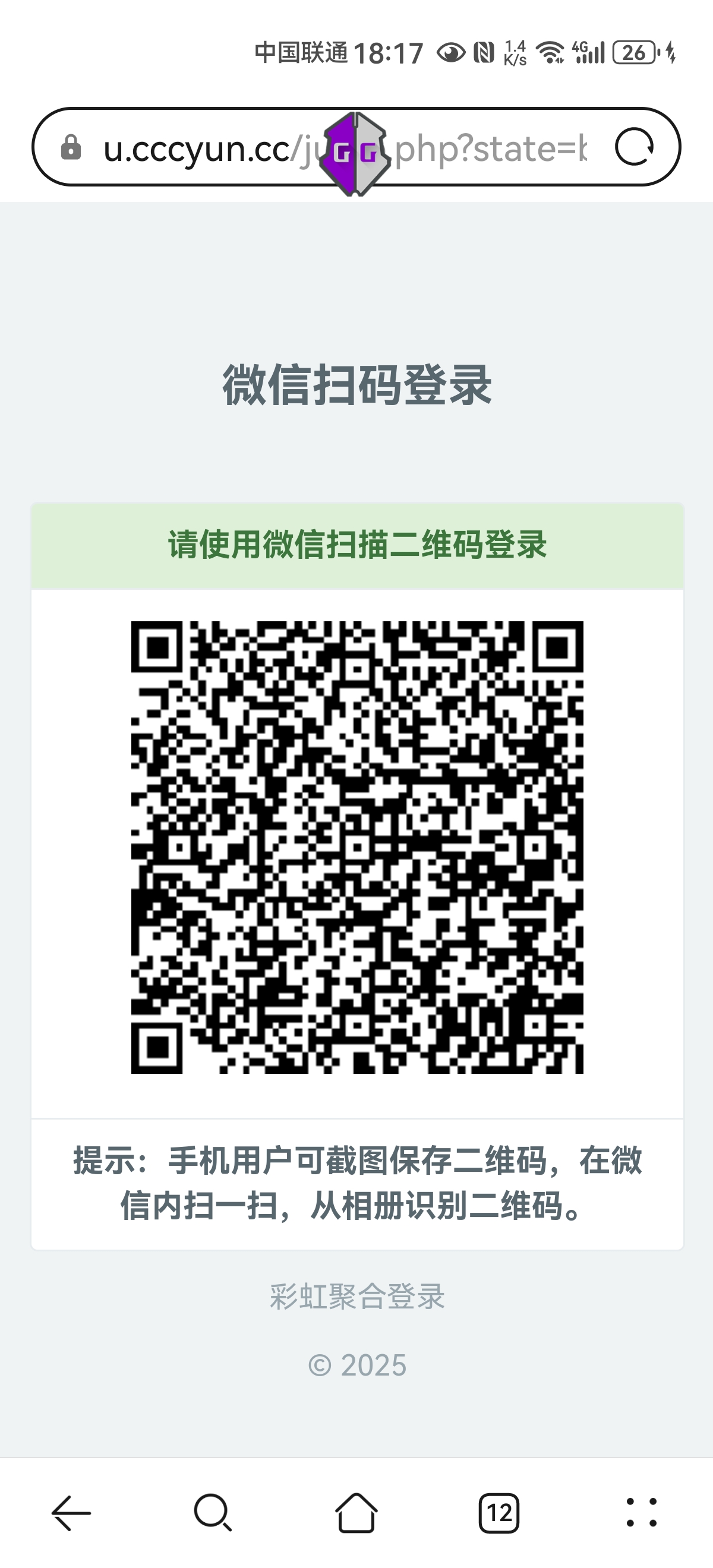Open the tab switcher showing 12 tabs
Viewport: 713px width, 1568px height.
click(x=499, y=1513)
